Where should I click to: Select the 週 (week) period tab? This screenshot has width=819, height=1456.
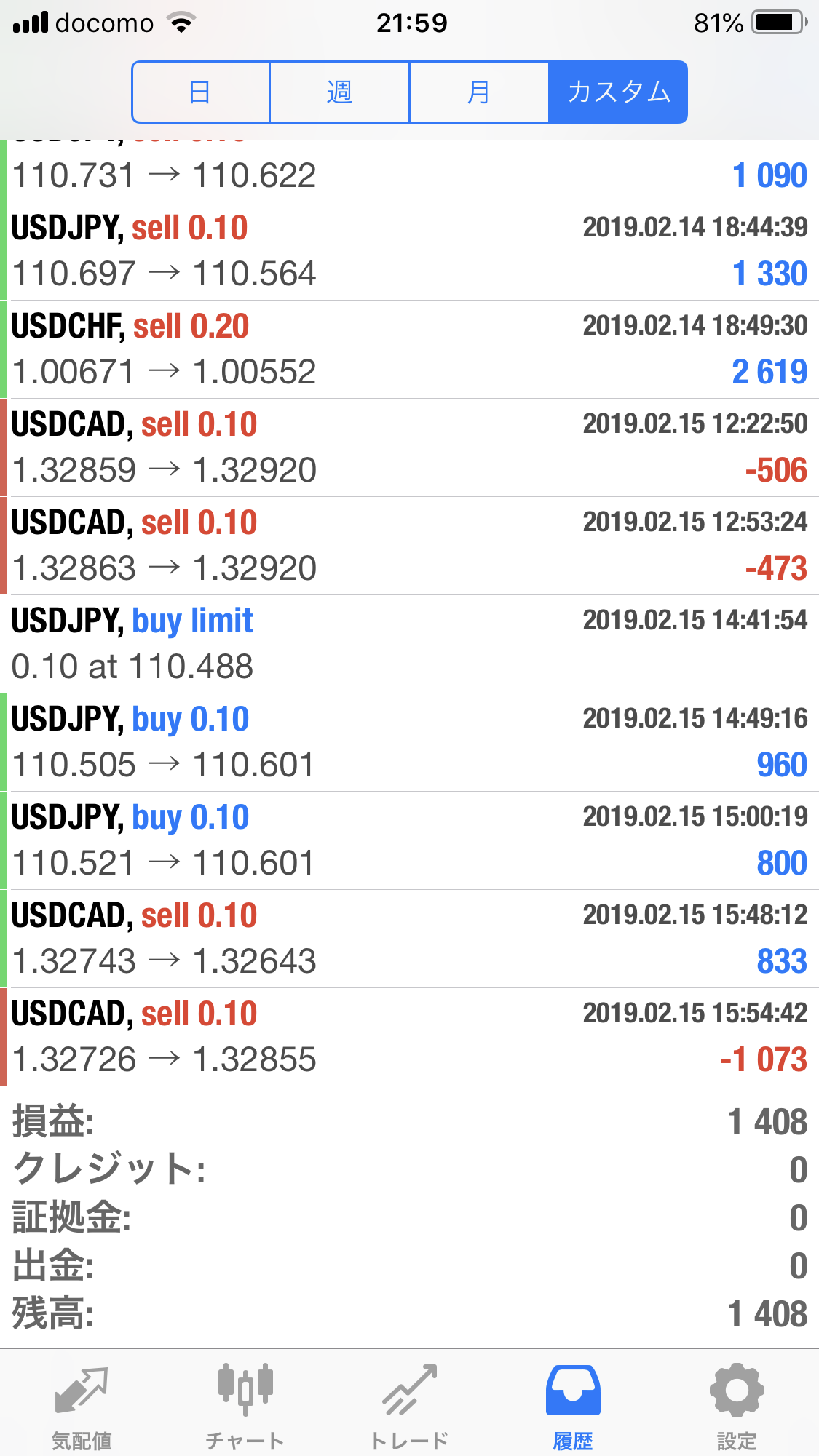tap(339, 92)
